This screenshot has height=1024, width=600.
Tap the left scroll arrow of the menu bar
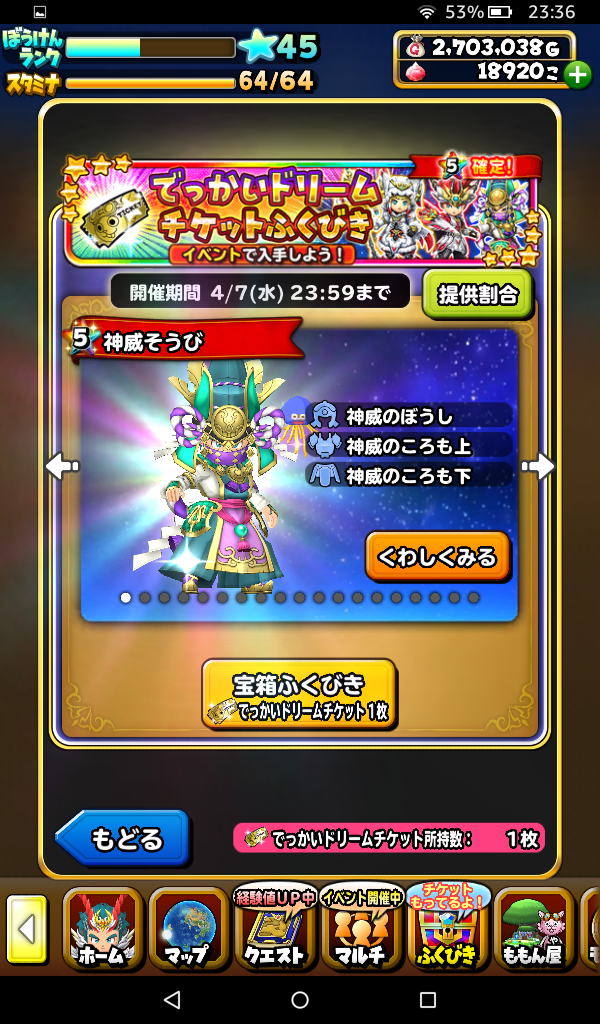pos(27,930)
